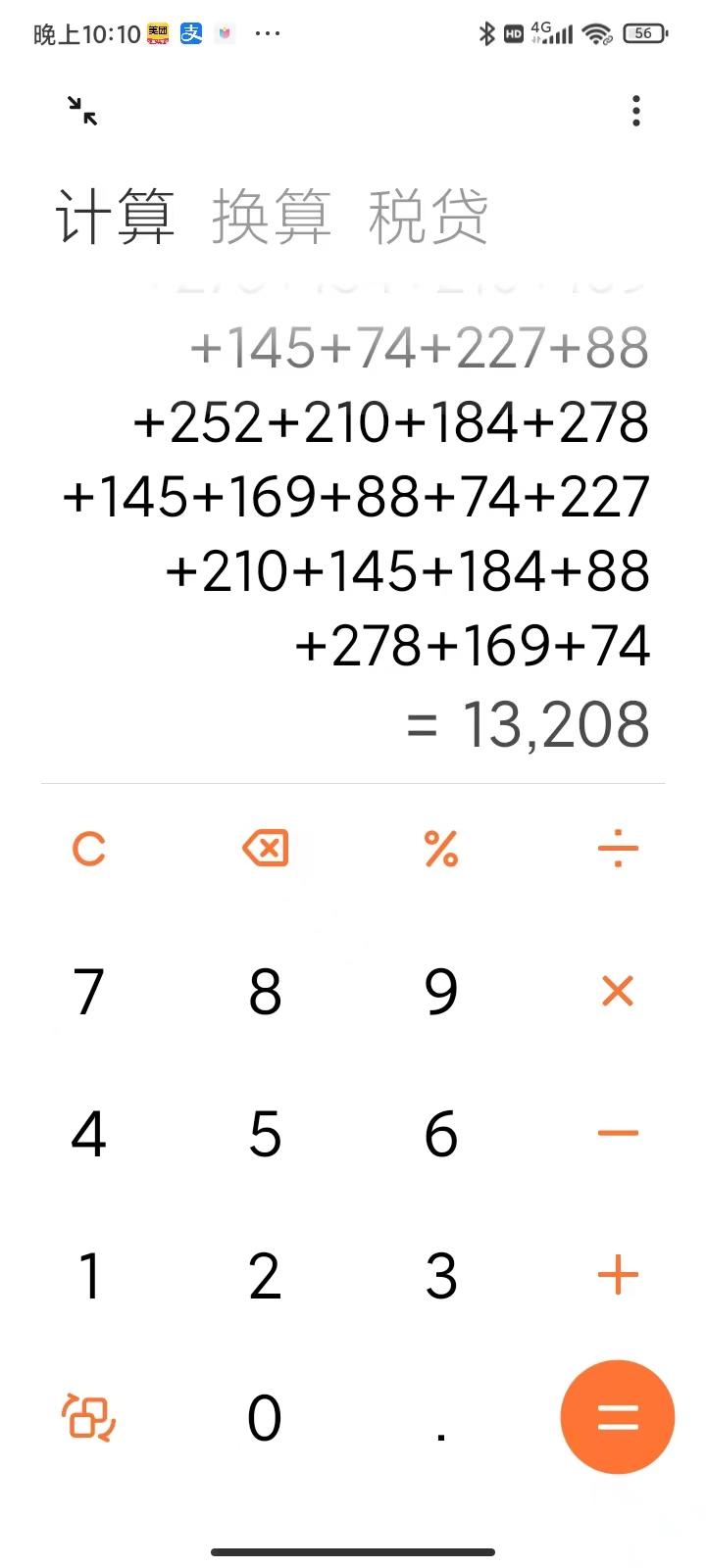Enter digit 5
The image size is (706, 1568).
(266, 1133)
